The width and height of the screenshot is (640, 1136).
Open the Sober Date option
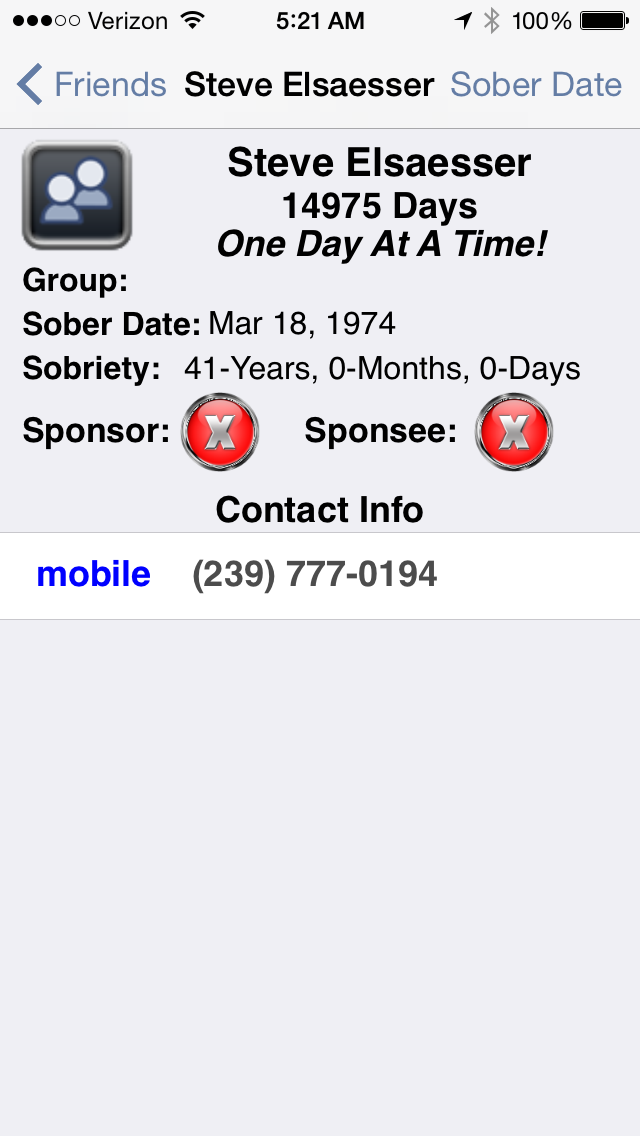536,85
